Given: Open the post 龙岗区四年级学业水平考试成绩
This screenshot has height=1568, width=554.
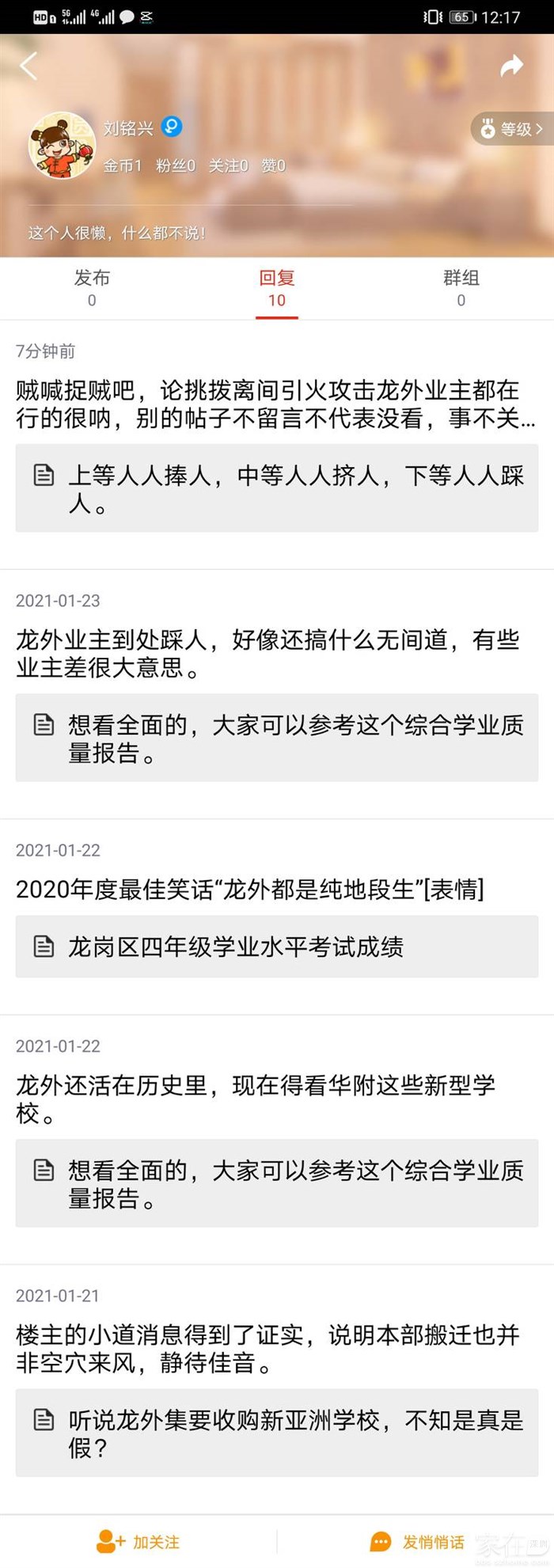Looking at the screenshot, I should point(277,947).
